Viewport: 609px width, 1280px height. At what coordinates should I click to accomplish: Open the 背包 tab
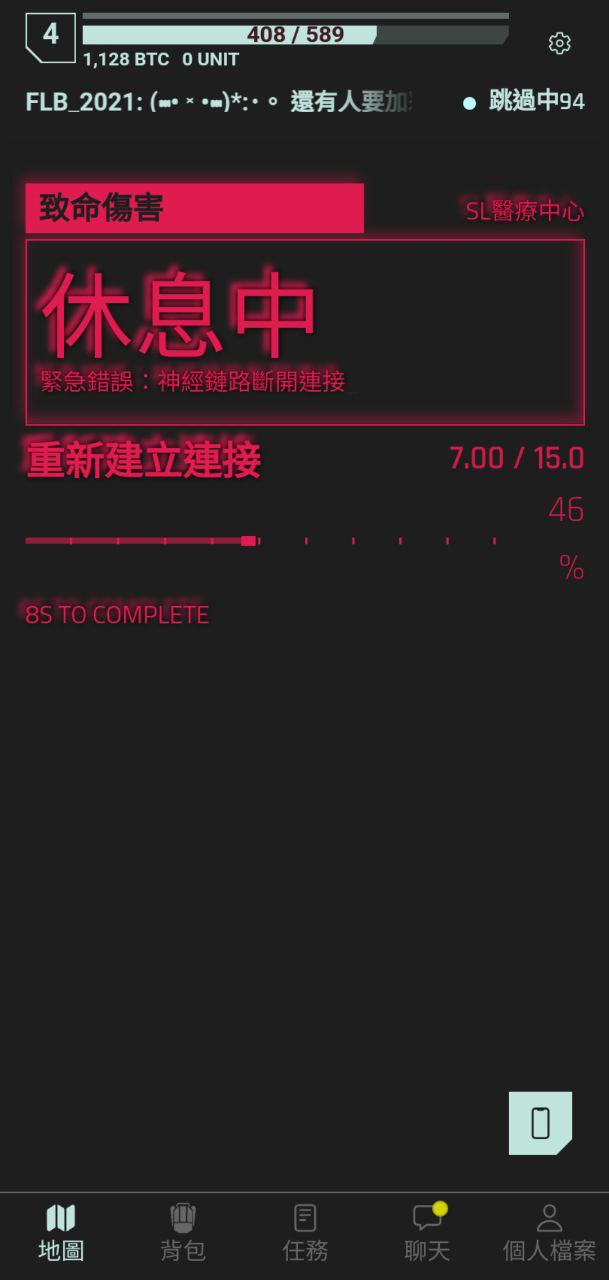[183, 1232]
